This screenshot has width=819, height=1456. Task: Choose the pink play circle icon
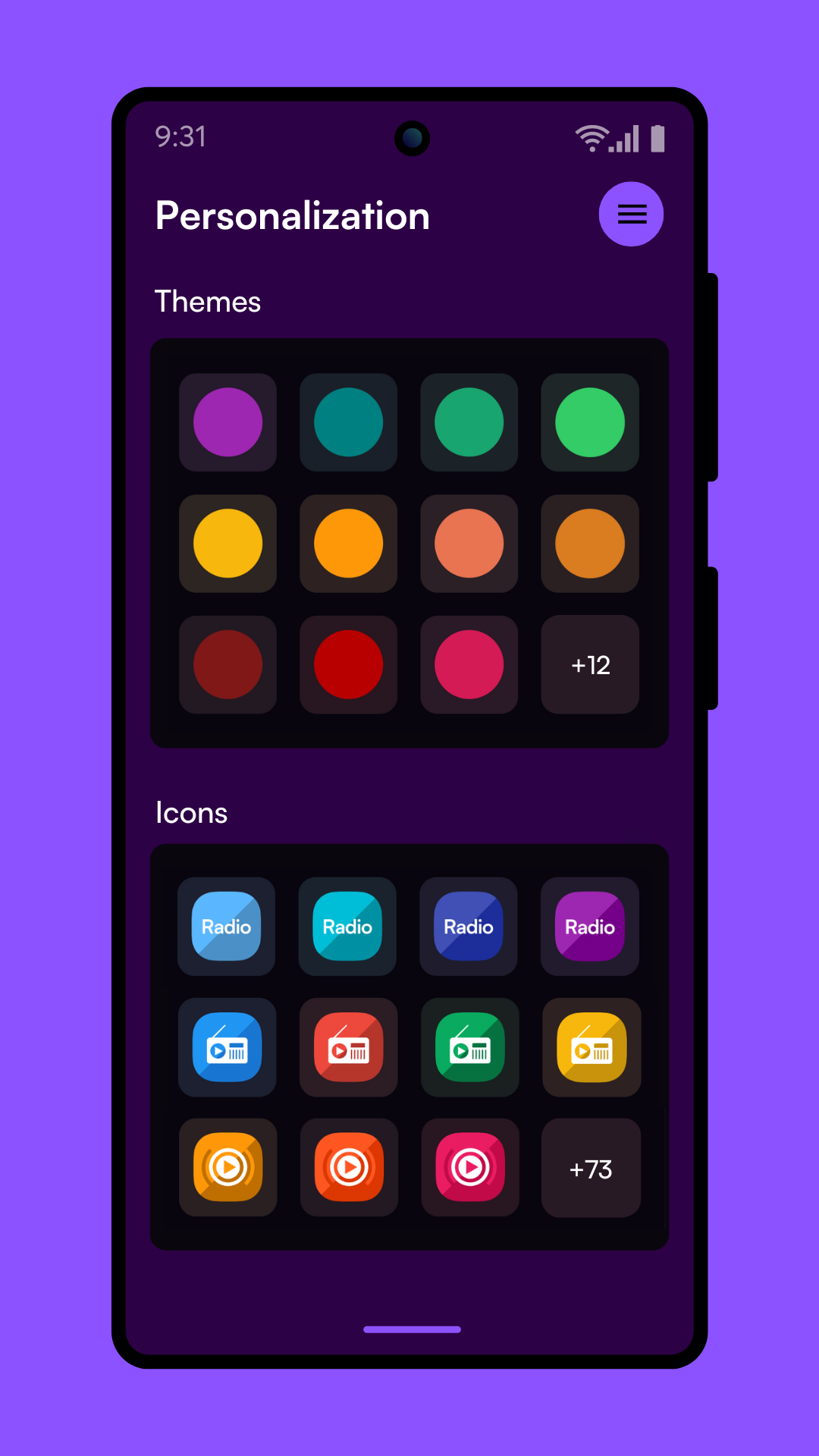click(x=470, y=1168)
